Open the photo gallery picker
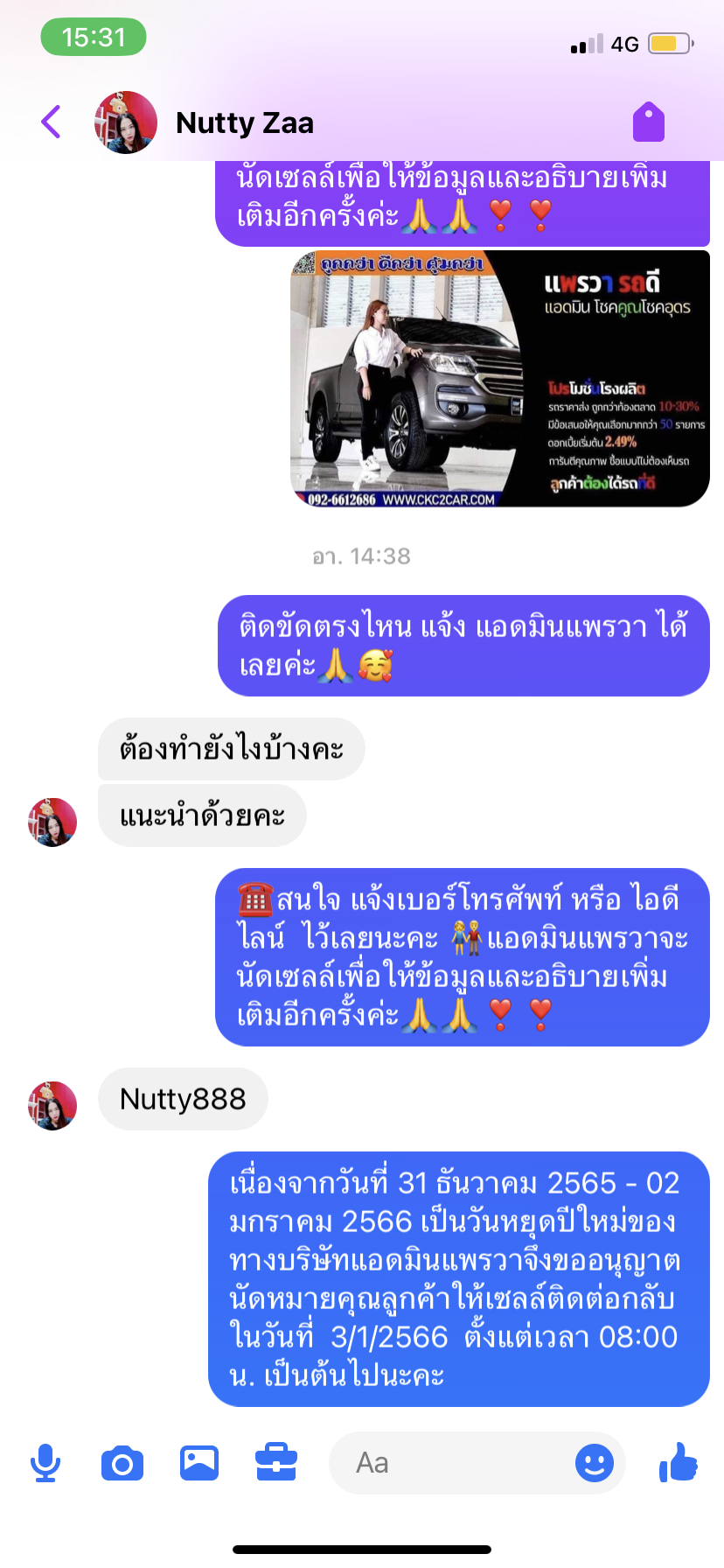 [199, 1463]
